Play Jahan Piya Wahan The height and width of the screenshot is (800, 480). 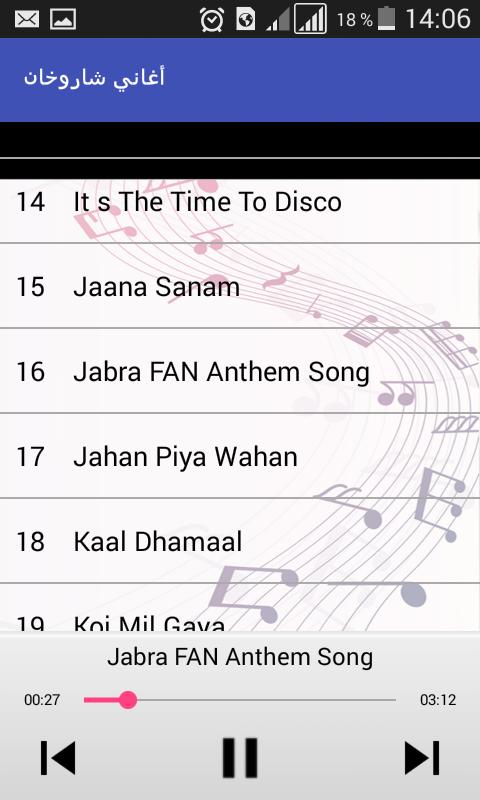[x=240, y=456]
